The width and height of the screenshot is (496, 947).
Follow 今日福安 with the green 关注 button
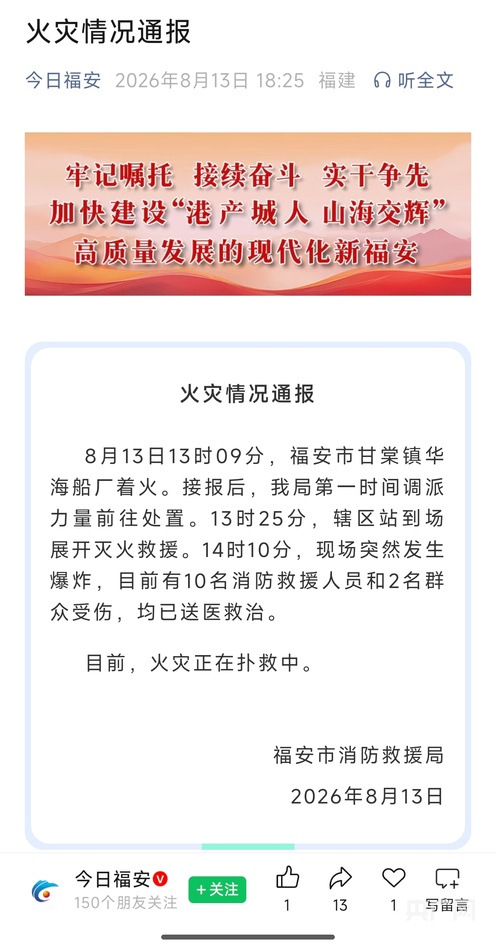click(217, 889)
